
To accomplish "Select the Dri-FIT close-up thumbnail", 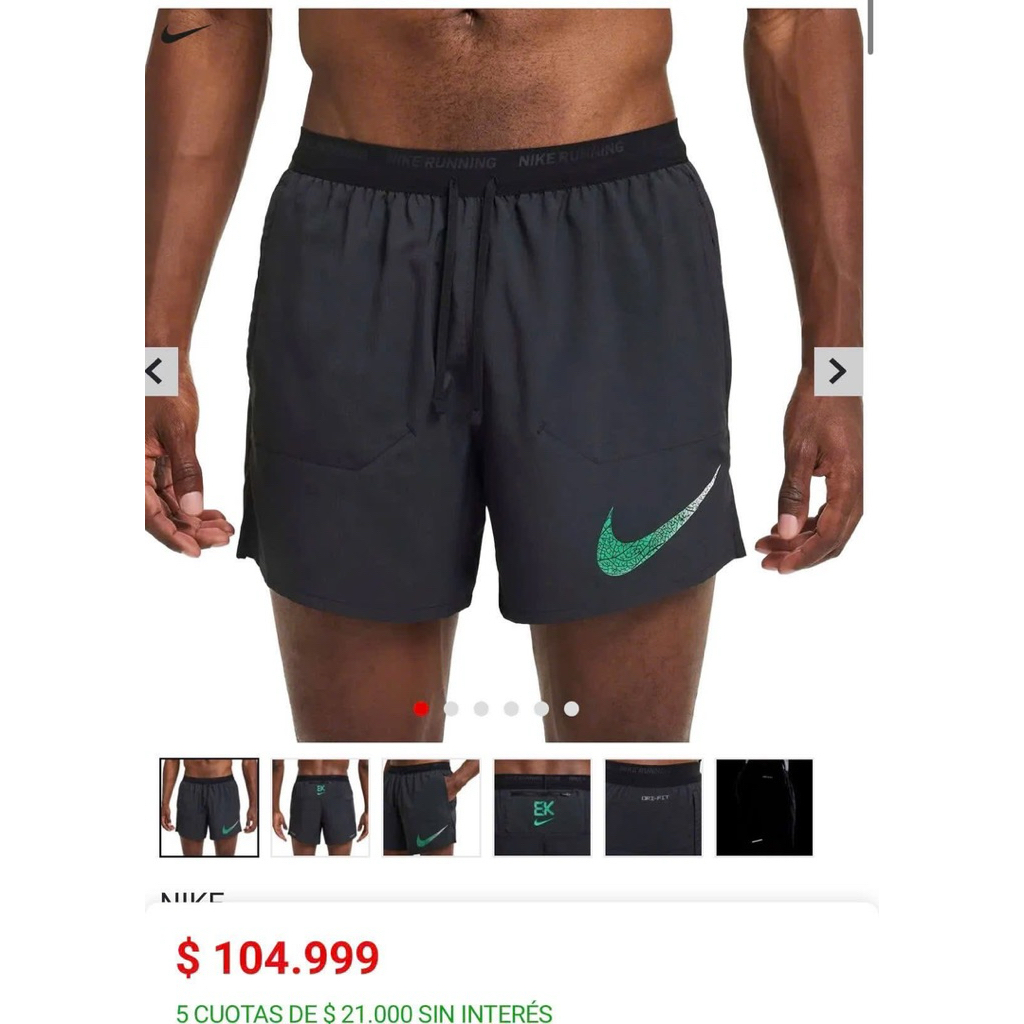I will [653, 807].
